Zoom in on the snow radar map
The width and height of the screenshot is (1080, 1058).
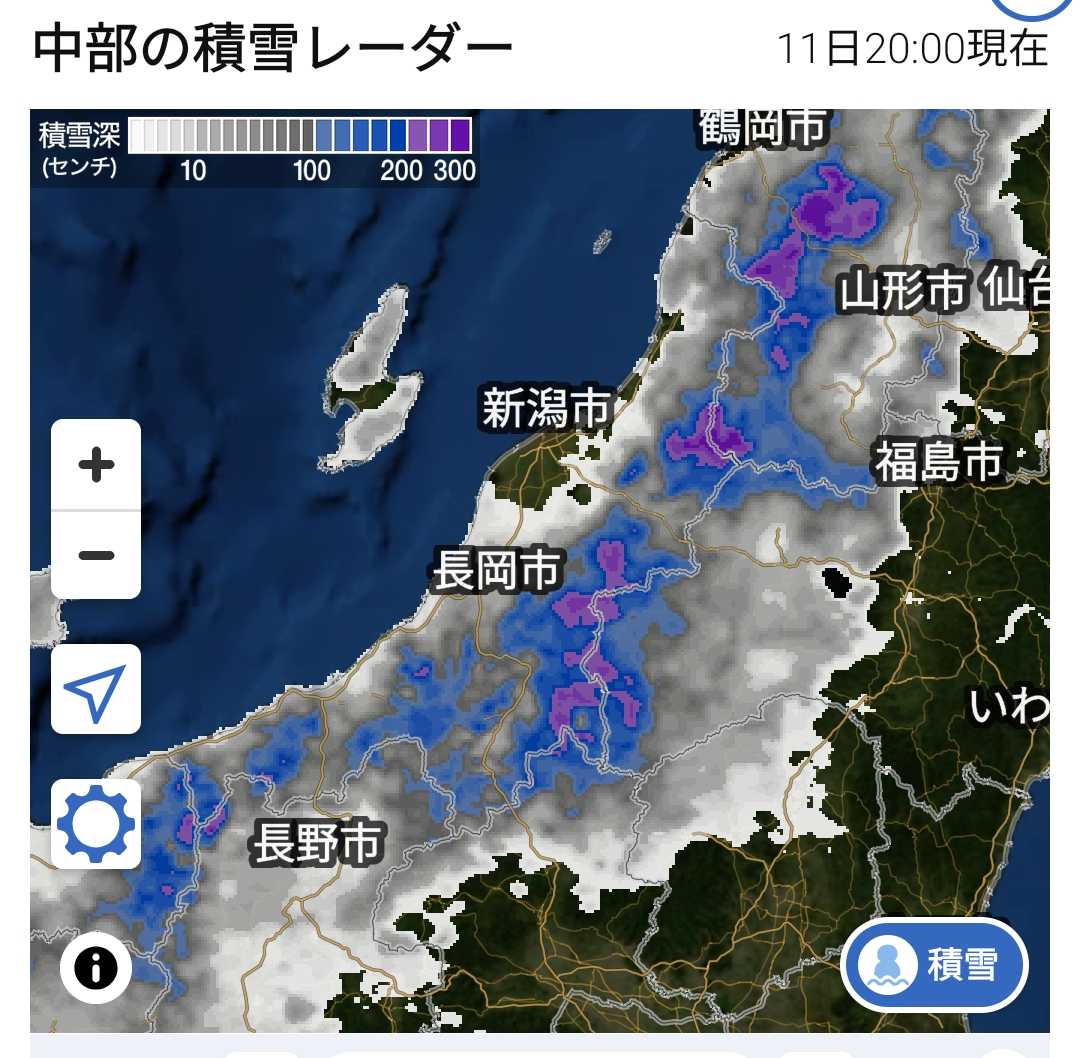pyautogui.click(x=96, y=466)
